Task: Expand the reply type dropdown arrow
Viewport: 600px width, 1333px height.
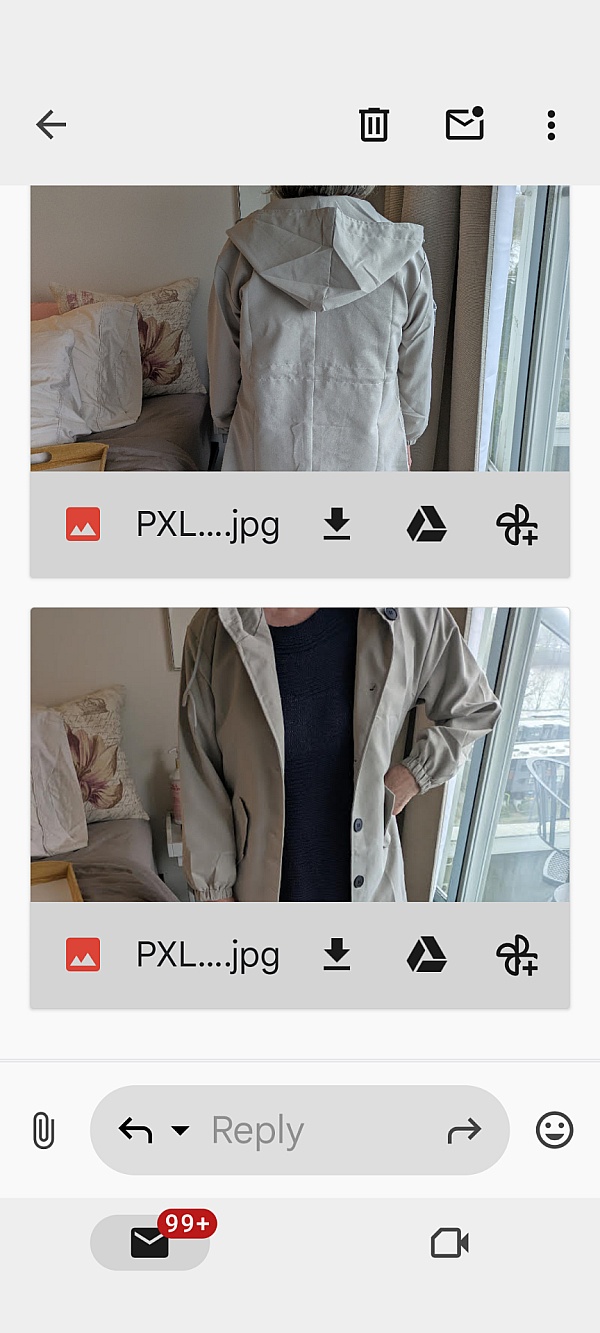Action: 180,1131
